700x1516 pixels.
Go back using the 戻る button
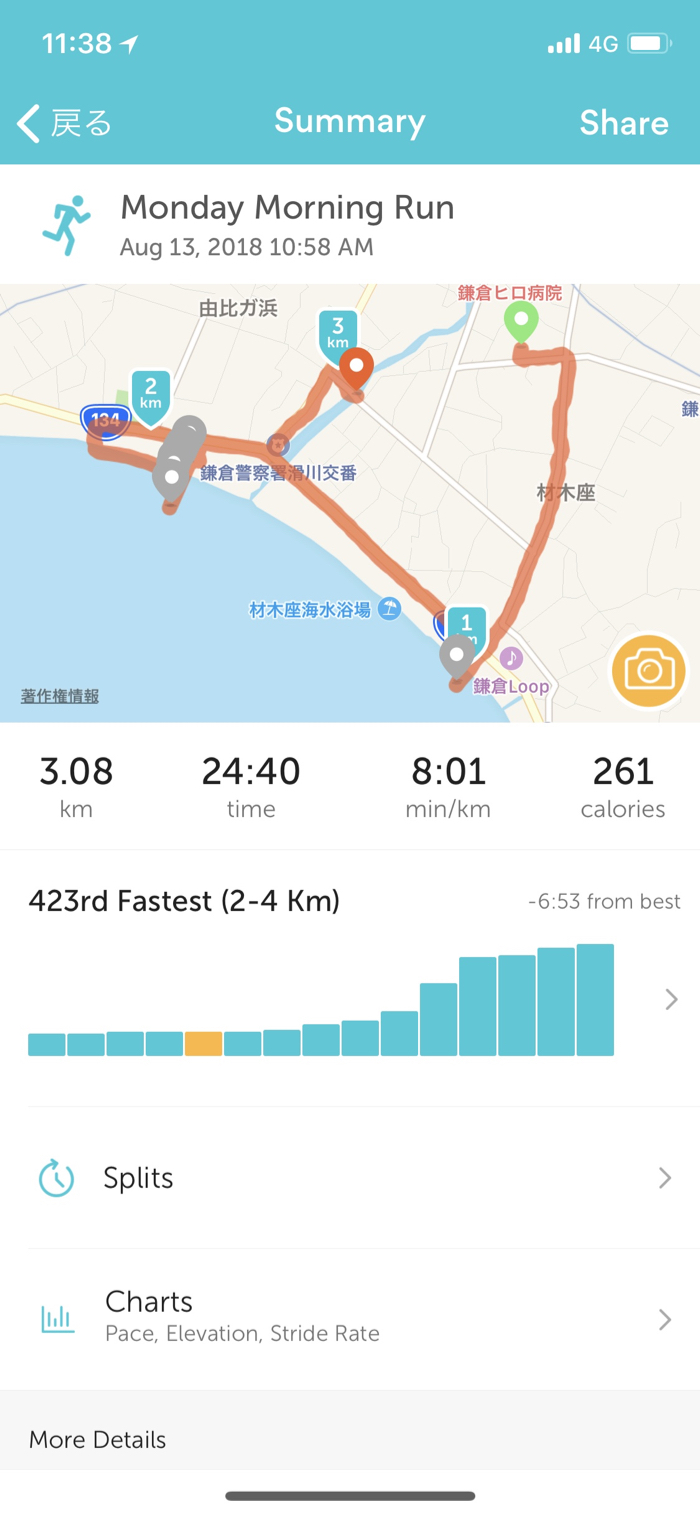tap(65, 123)
